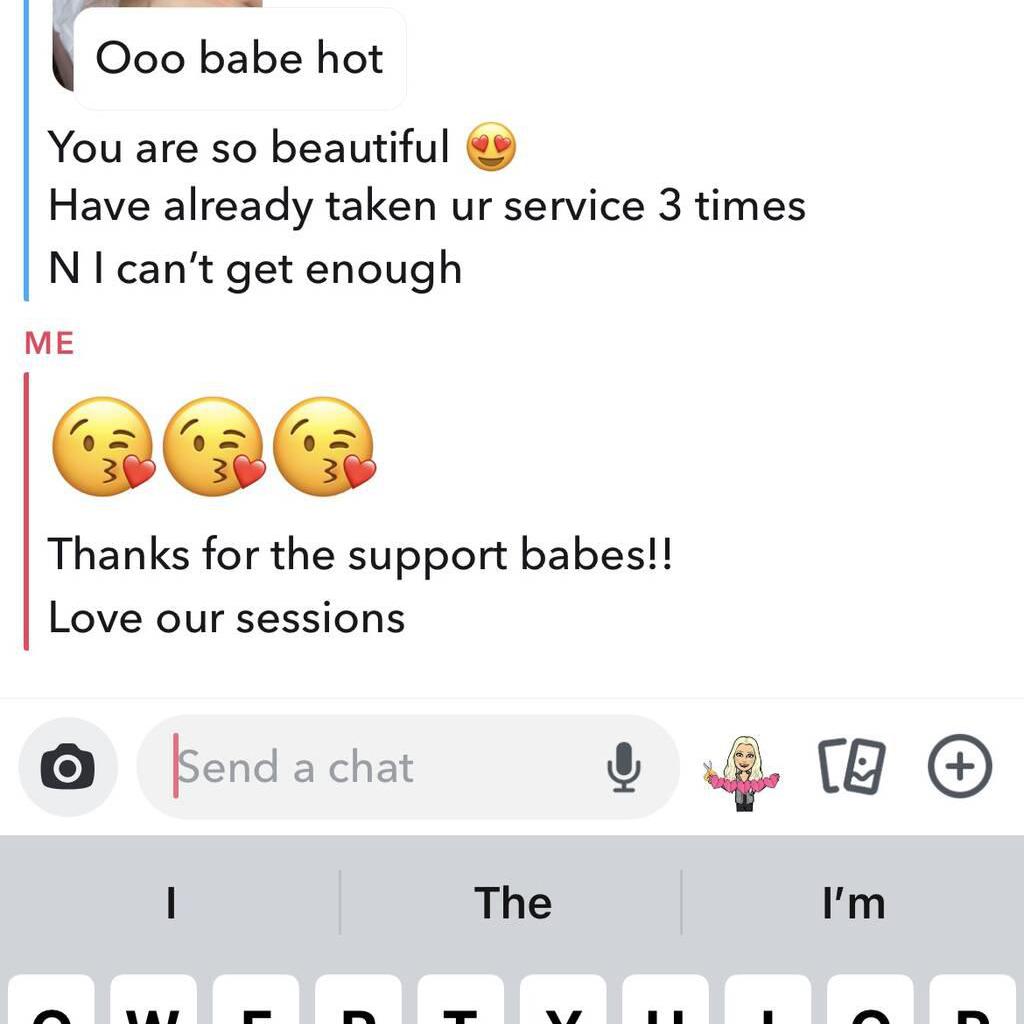
Task: Focus the Send a chat field
Action: tap(380, 768)
